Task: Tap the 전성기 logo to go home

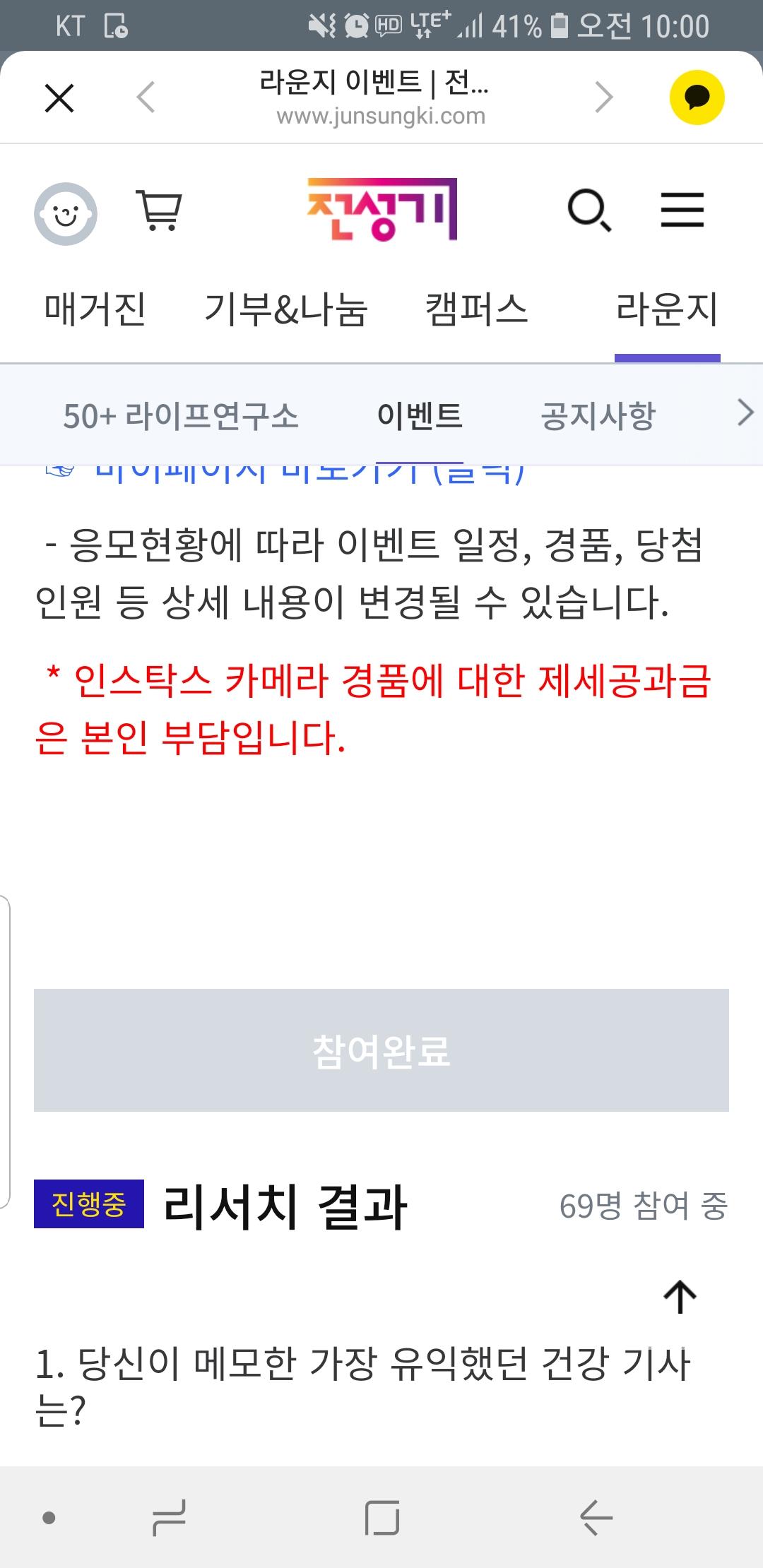Action: pyautogui.click(x=381, y=210)
